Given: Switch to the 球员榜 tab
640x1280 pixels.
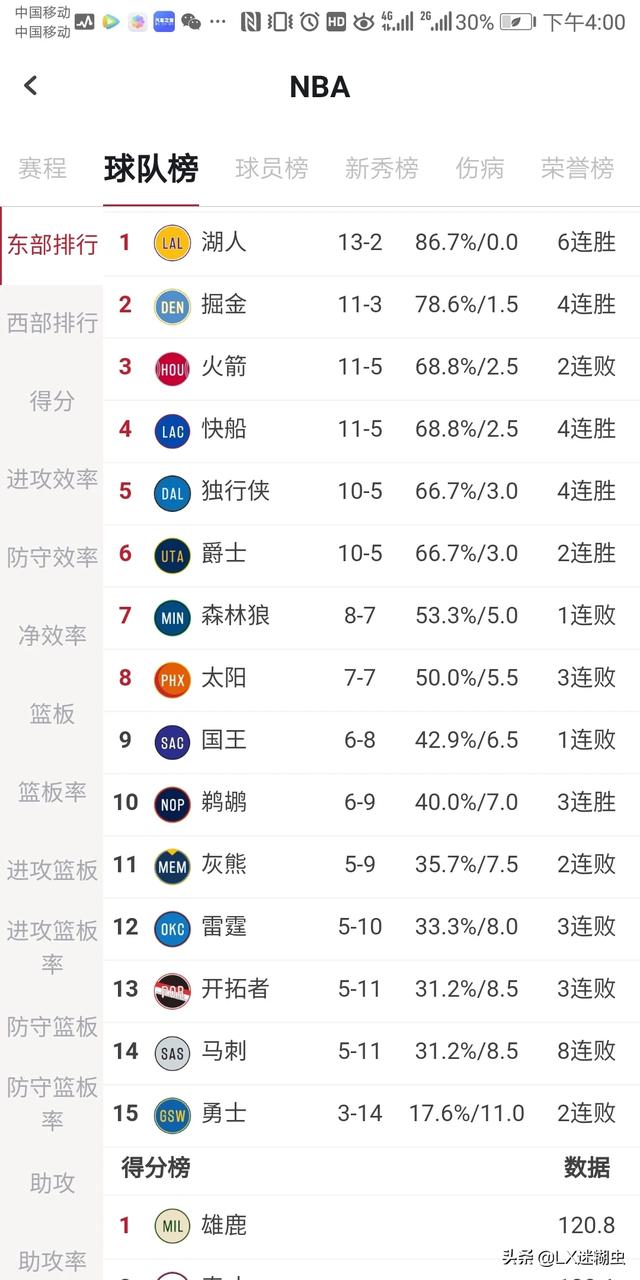Looking at the screenshot, I should (271, 168).
